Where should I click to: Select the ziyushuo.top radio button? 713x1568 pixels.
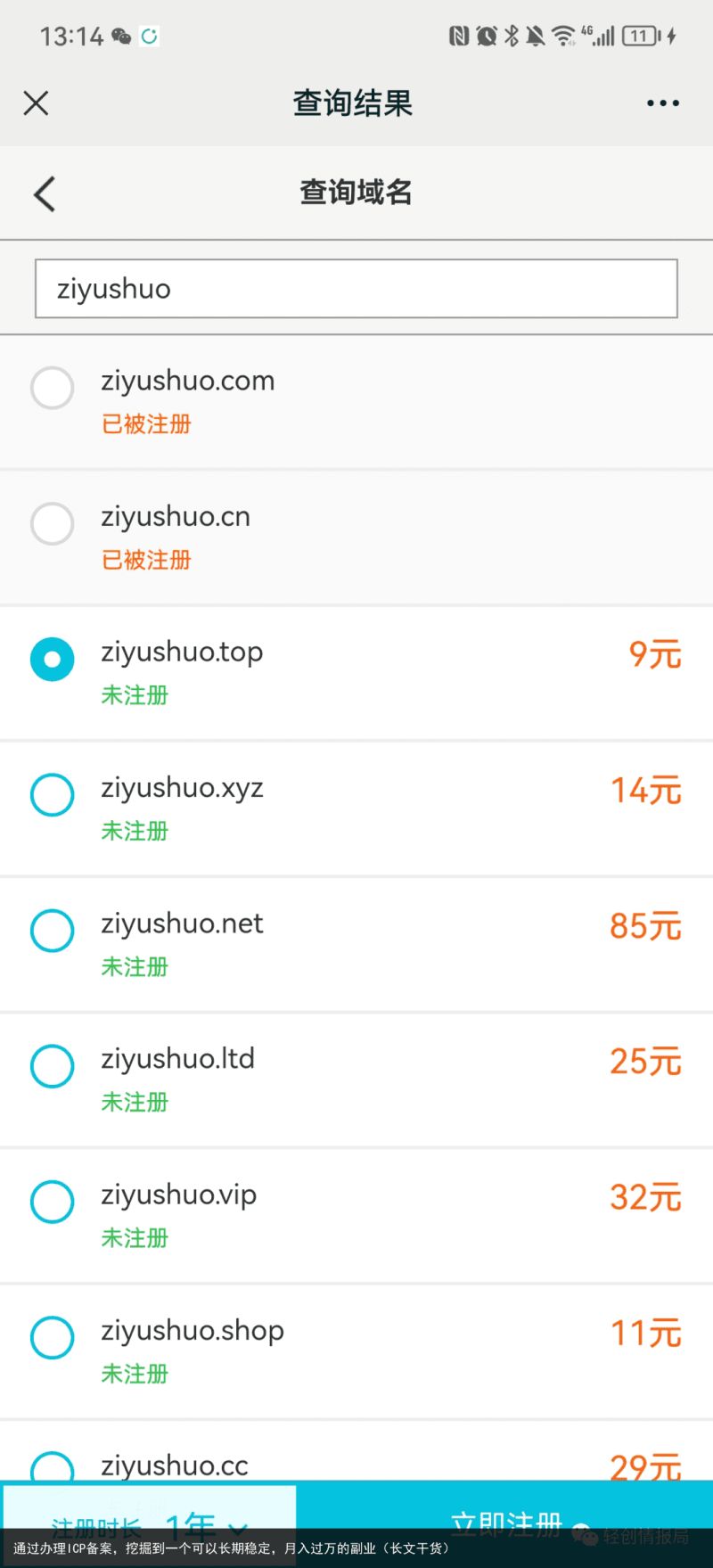pyautogui.click(x=53, y=659)
